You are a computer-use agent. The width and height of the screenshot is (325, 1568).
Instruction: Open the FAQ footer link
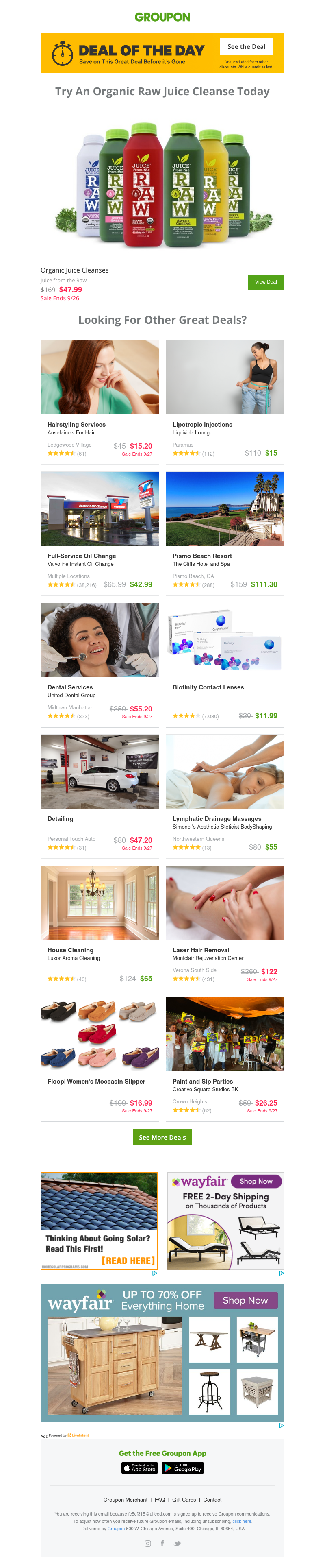[x=160, y=1499]
